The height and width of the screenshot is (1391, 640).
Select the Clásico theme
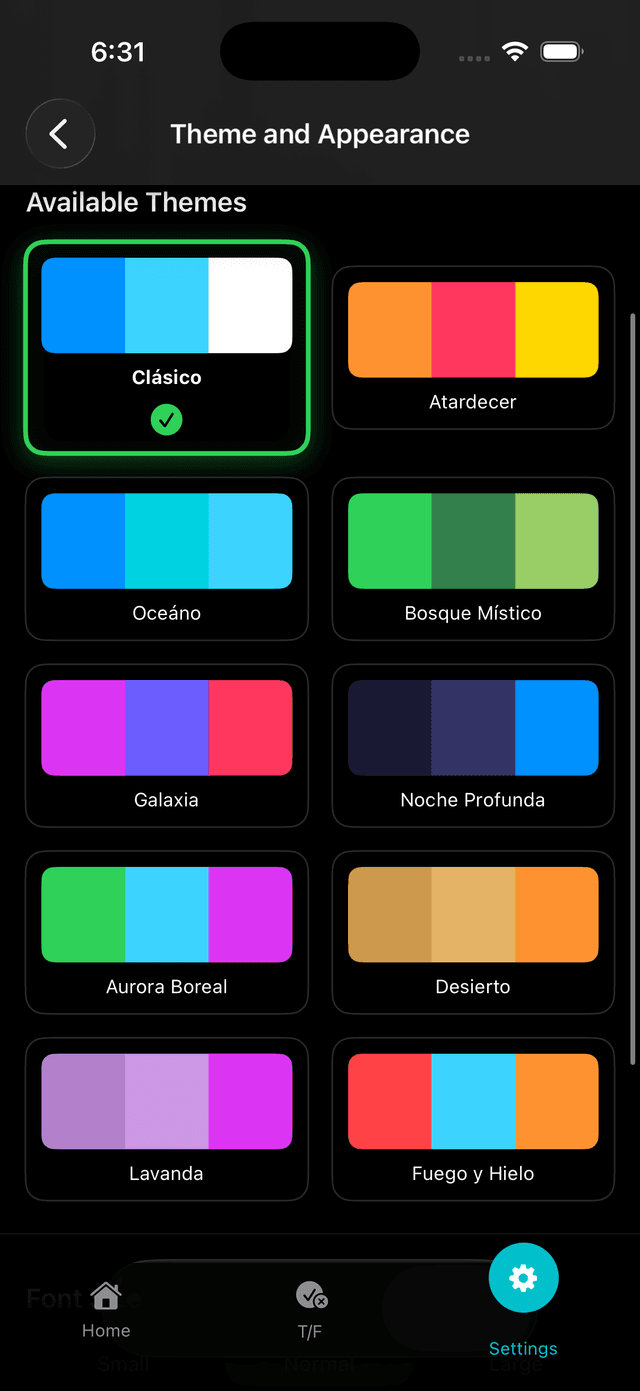tap(167, 347)
